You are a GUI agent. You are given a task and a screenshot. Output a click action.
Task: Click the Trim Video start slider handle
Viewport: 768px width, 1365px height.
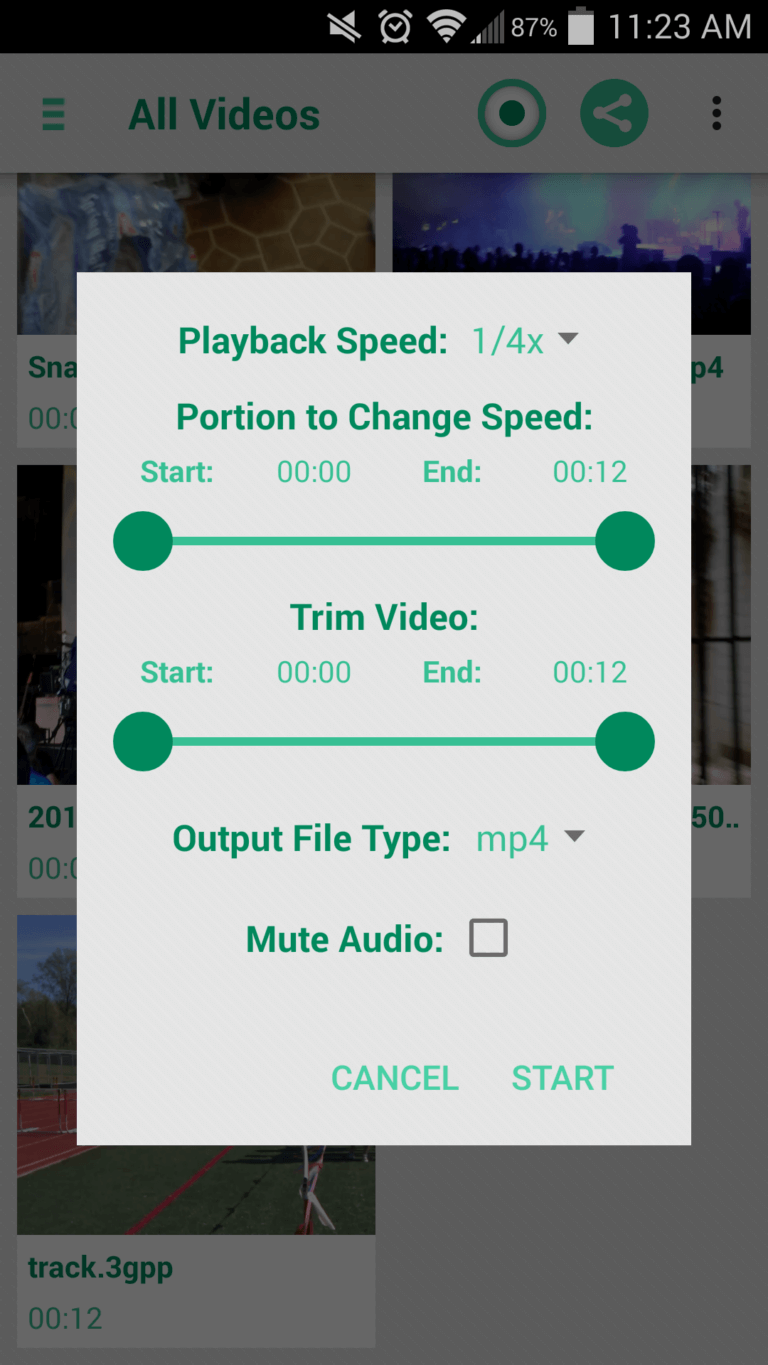click(x=142, y=741)
